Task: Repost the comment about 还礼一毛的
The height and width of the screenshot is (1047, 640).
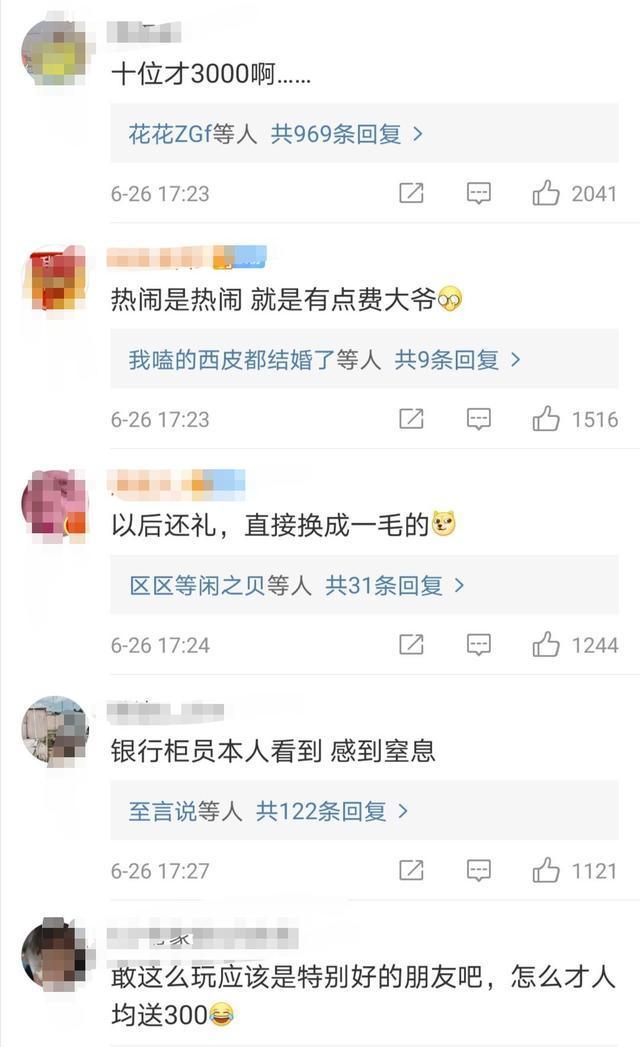Action: (411, 645)
